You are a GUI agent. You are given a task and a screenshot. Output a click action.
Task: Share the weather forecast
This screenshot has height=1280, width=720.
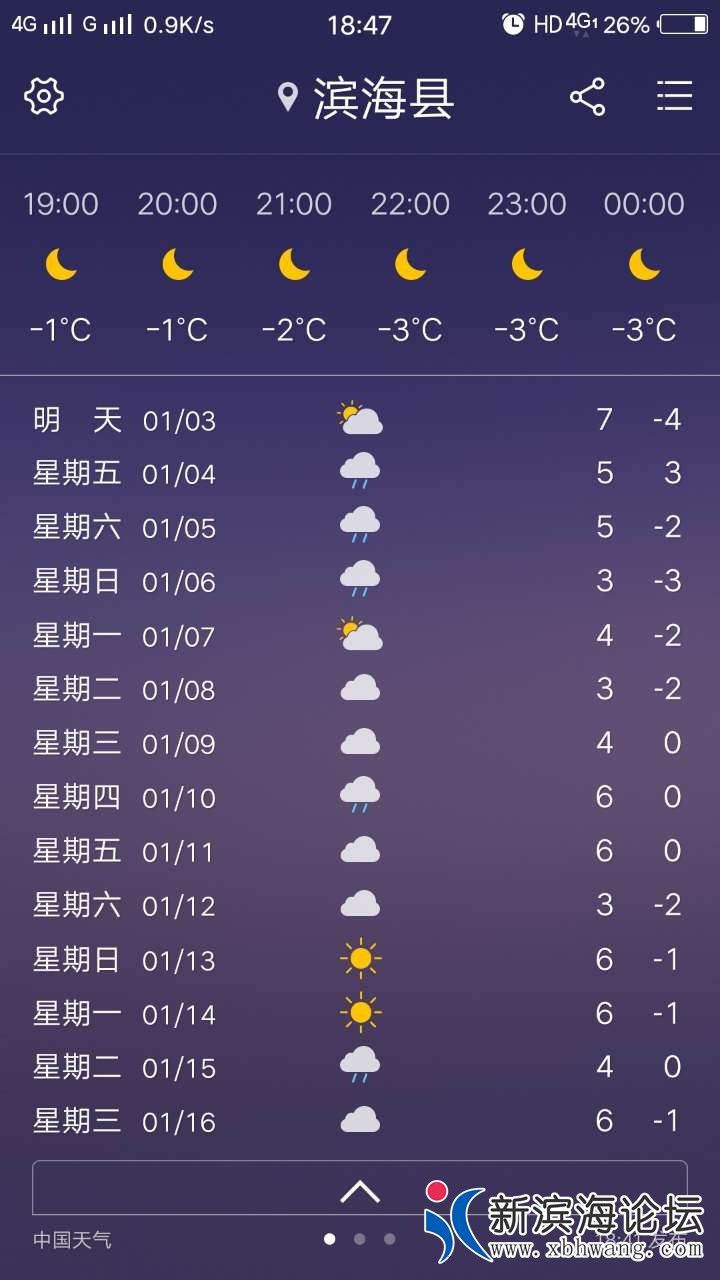click(x=587, y=97)
